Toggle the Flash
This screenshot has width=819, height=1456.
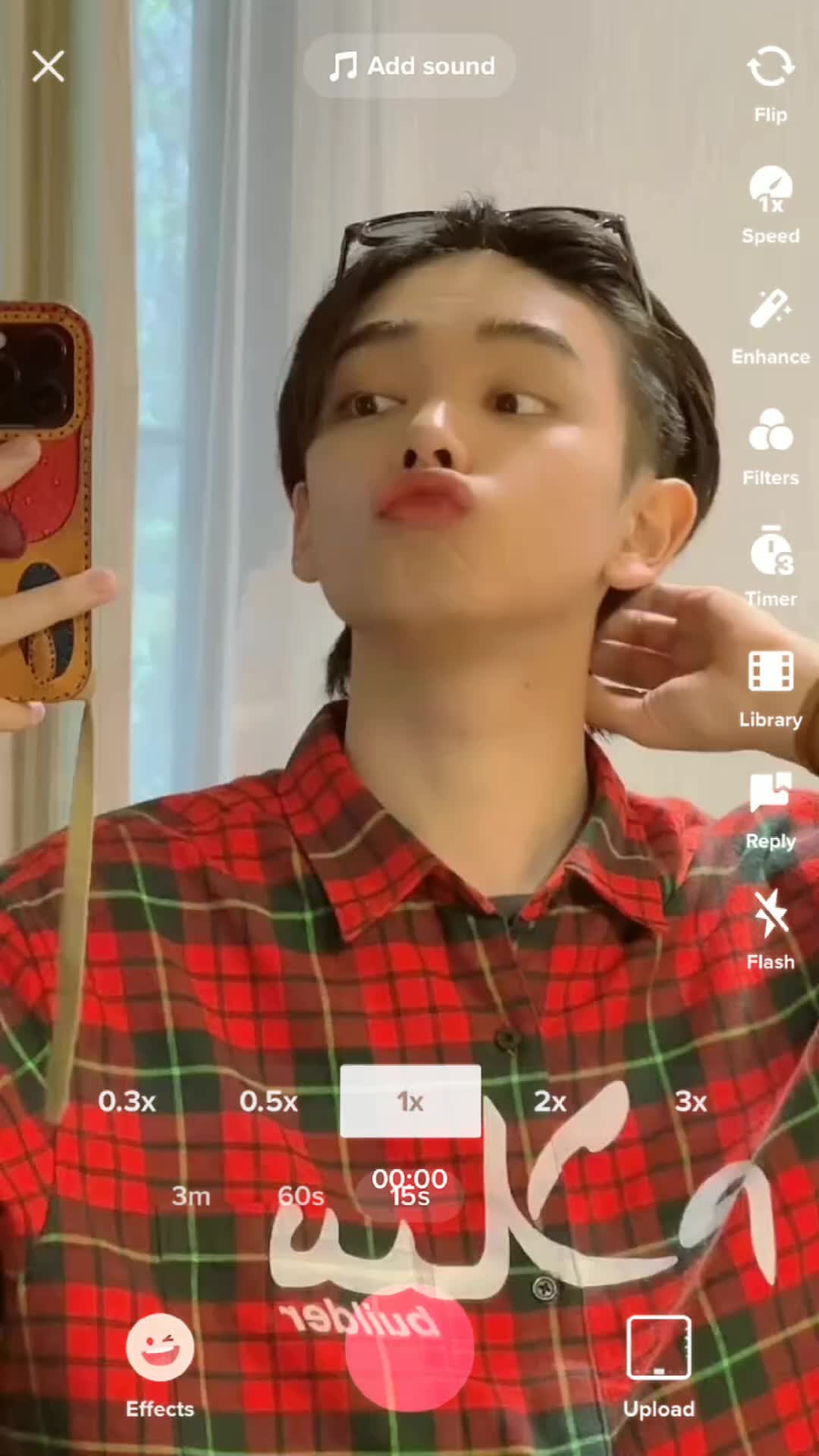pos(770,930)
